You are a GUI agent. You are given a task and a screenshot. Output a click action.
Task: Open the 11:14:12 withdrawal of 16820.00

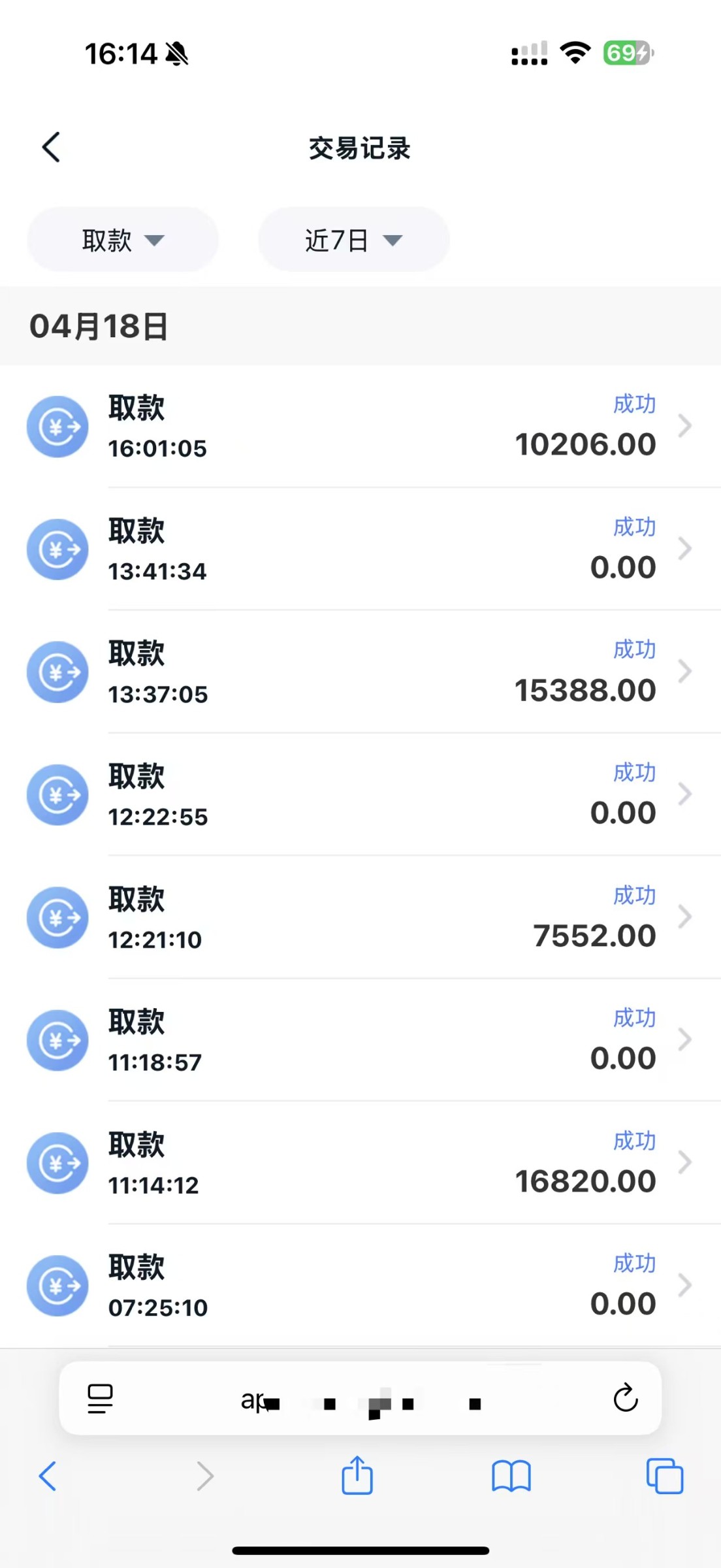click(360, 1163)
